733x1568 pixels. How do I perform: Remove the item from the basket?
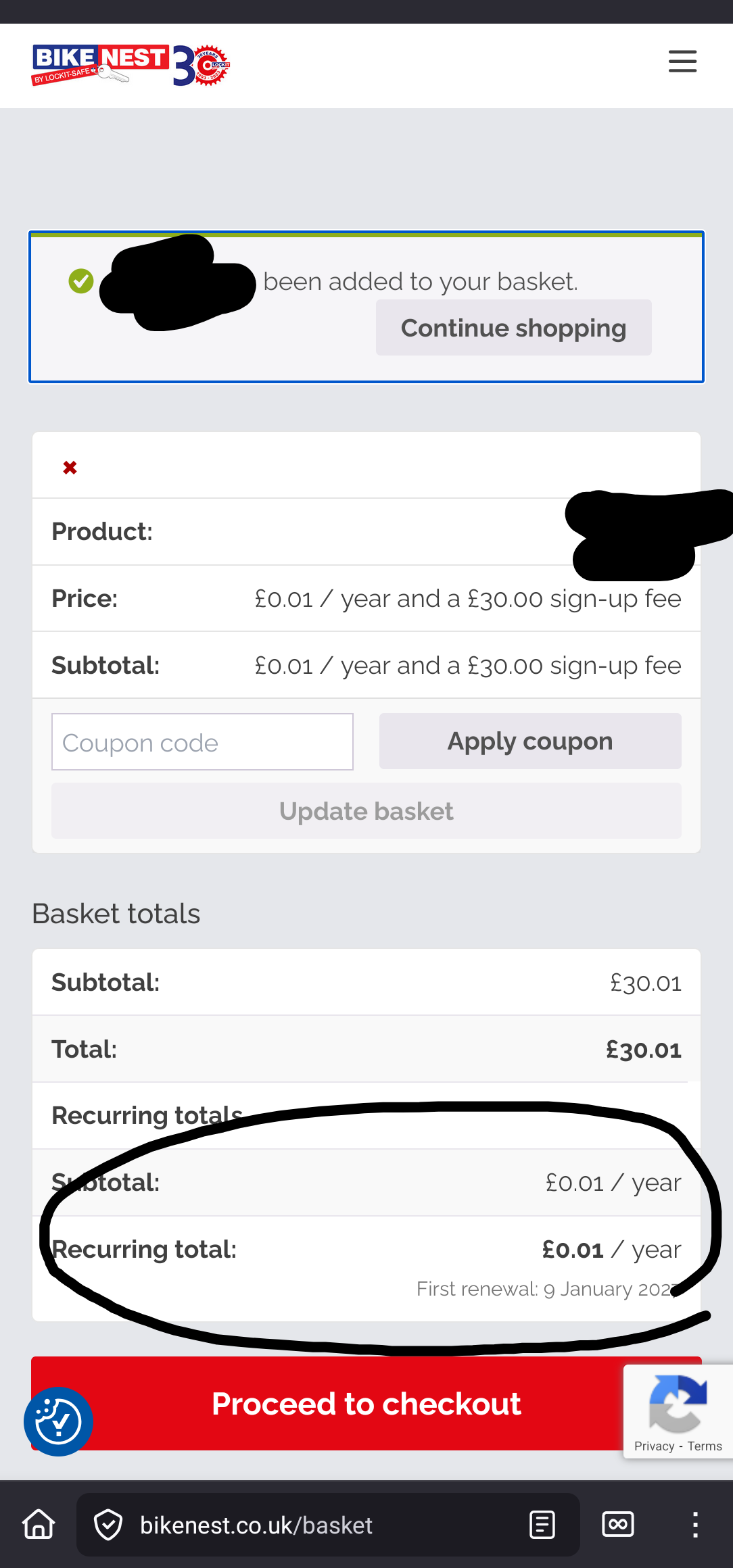click(x=70, y=468)
